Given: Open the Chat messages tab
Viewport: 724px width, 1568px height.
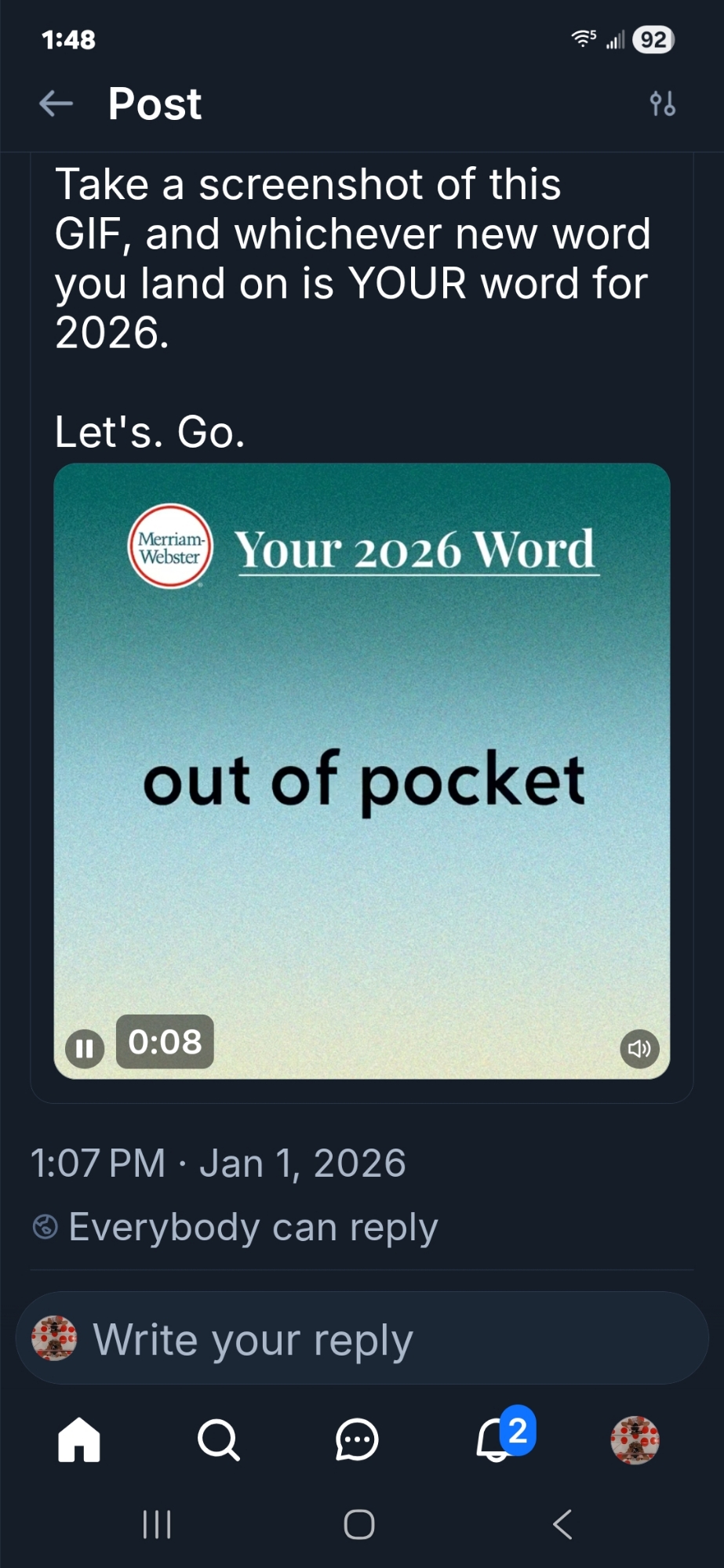Looking at the screenshot, I should [357, 1439].
